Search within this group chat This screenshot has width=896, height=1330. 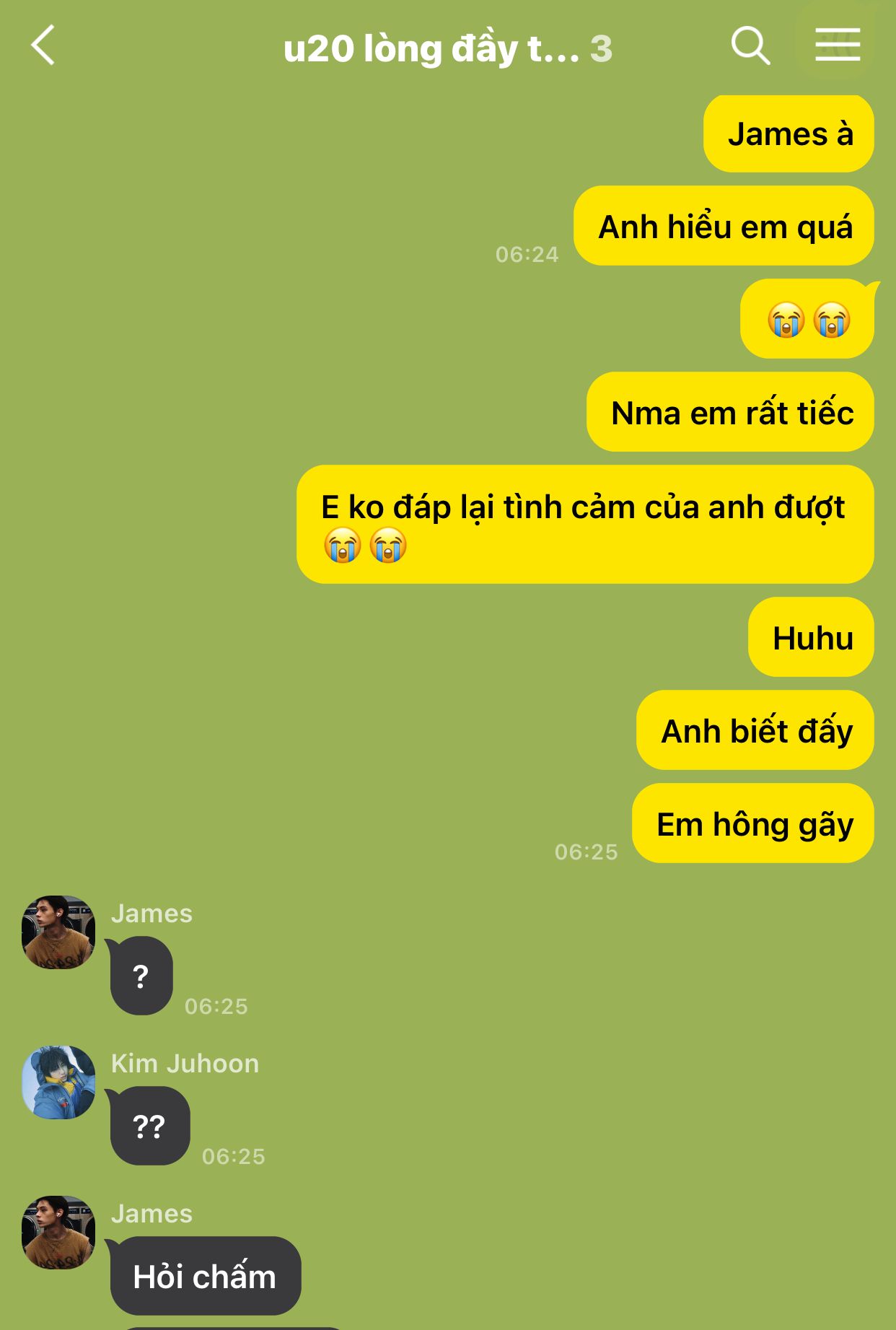(750, 46)
